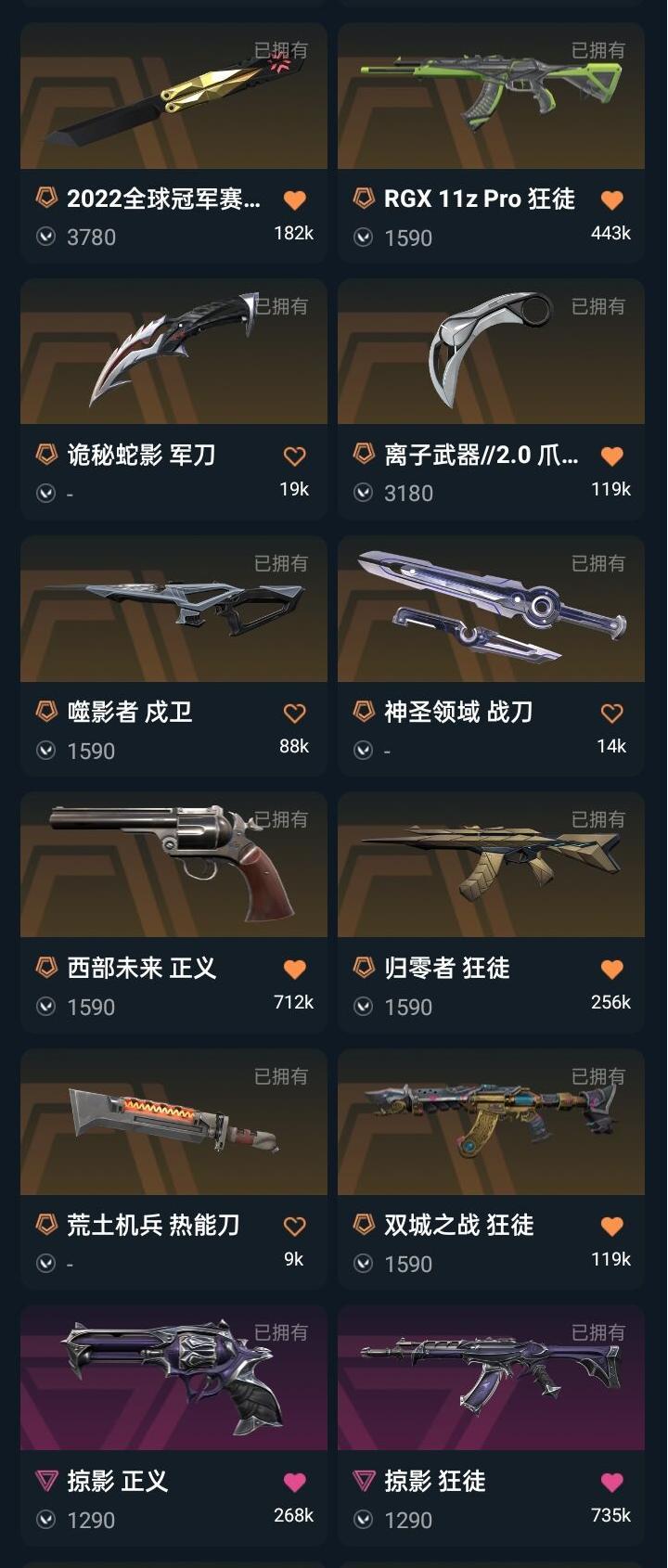Like the 荒土机兵 热能刀 skin

pos(294,1226)
